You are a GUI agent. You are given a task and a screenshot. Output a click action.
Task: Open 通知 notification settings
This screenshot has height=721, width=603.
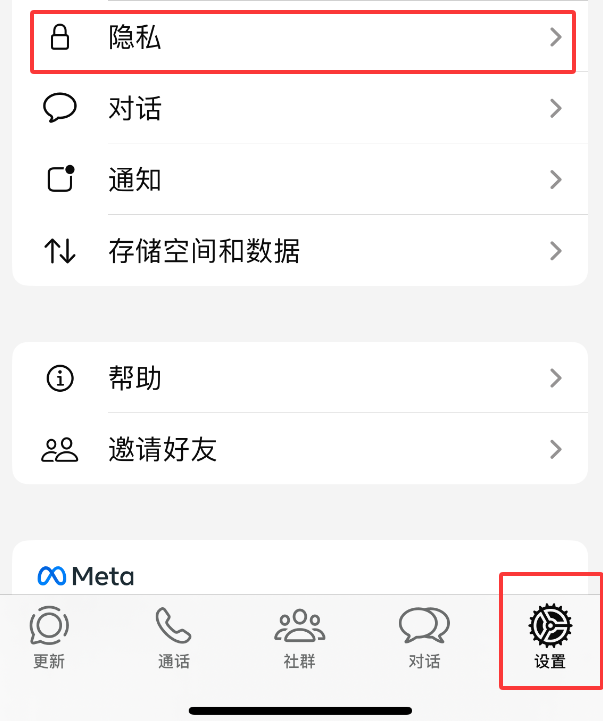(300, 180)
